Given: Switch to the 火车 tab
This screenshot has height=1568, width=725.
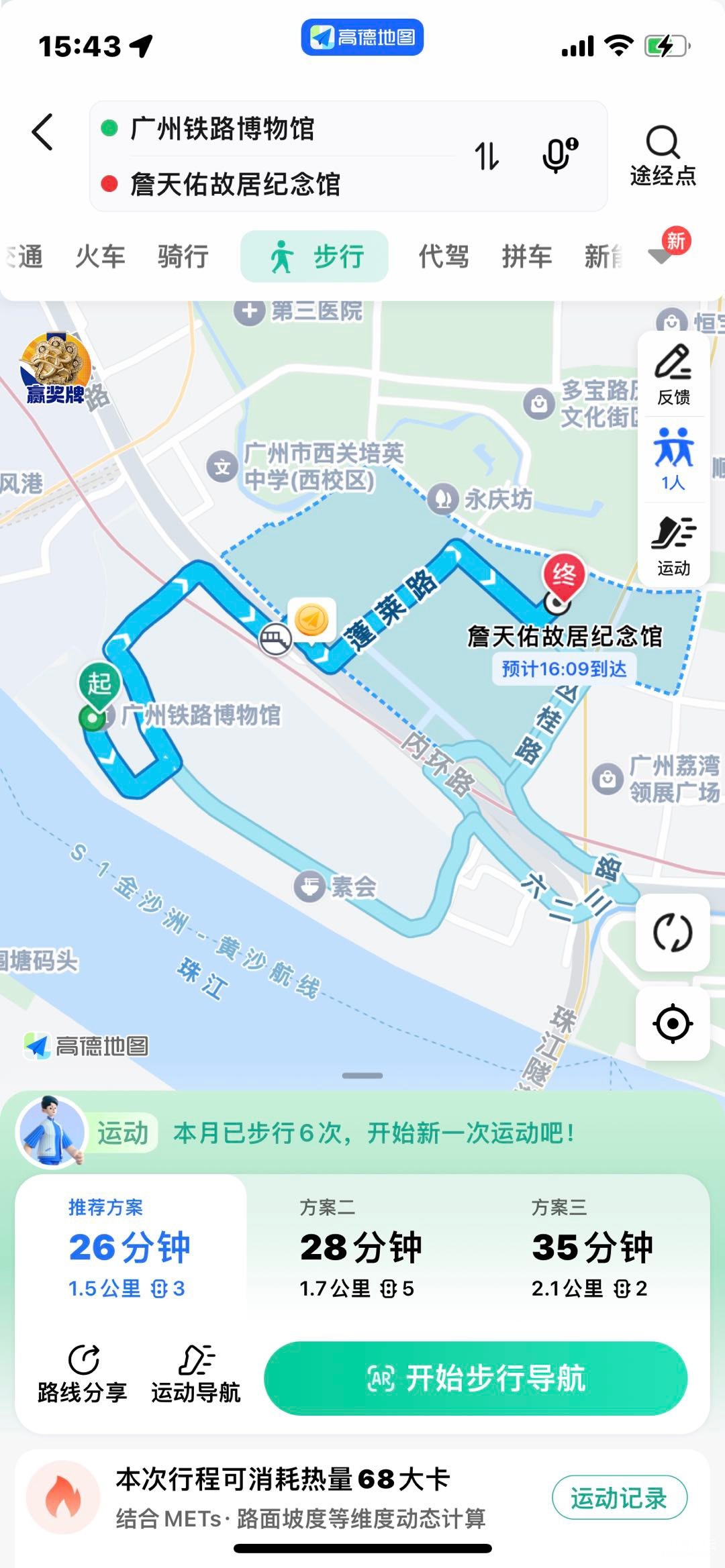Looking at the screenshot, I should click(101, 256).
